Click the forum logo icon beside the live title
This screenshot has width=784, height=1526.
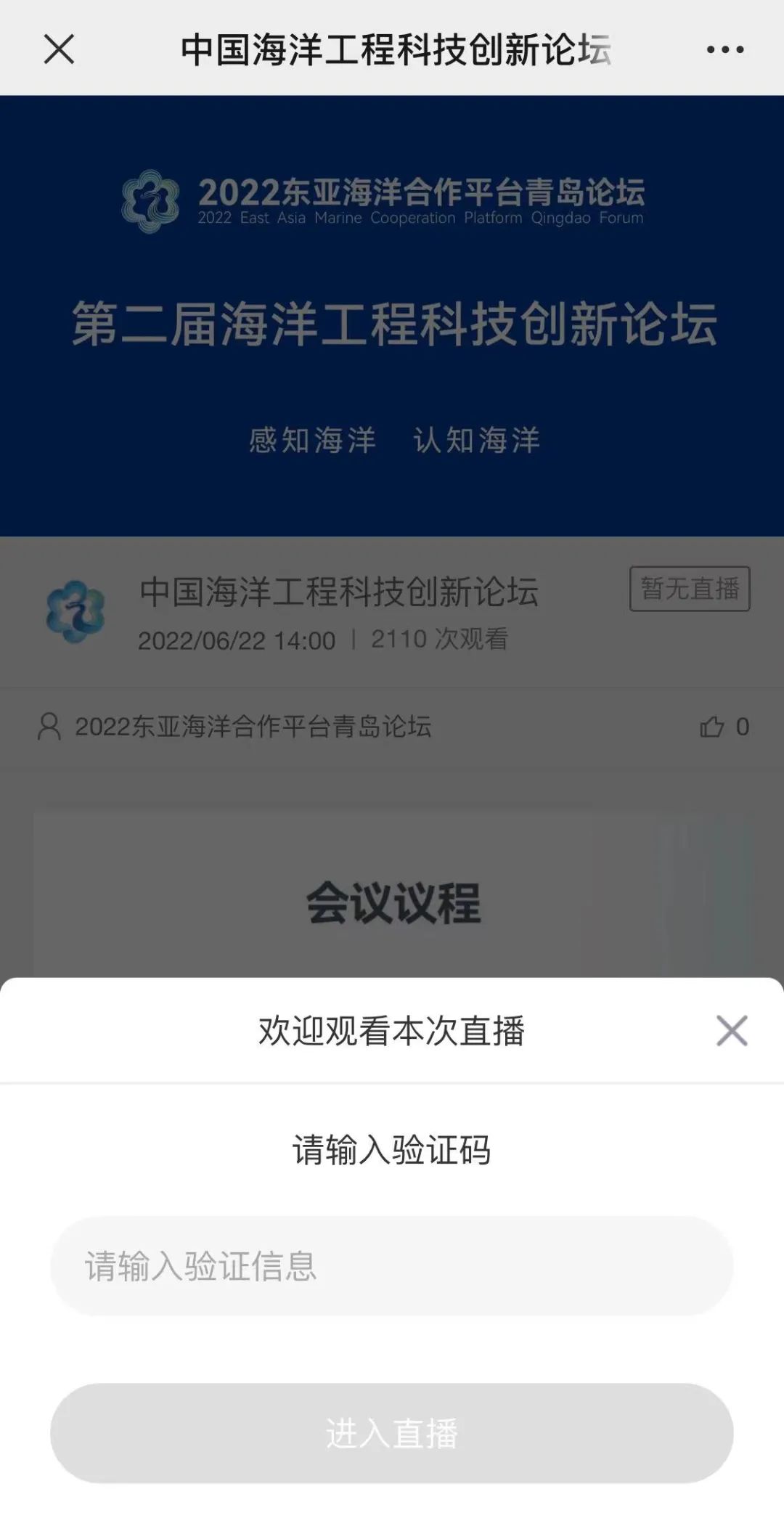coord(75,611)
